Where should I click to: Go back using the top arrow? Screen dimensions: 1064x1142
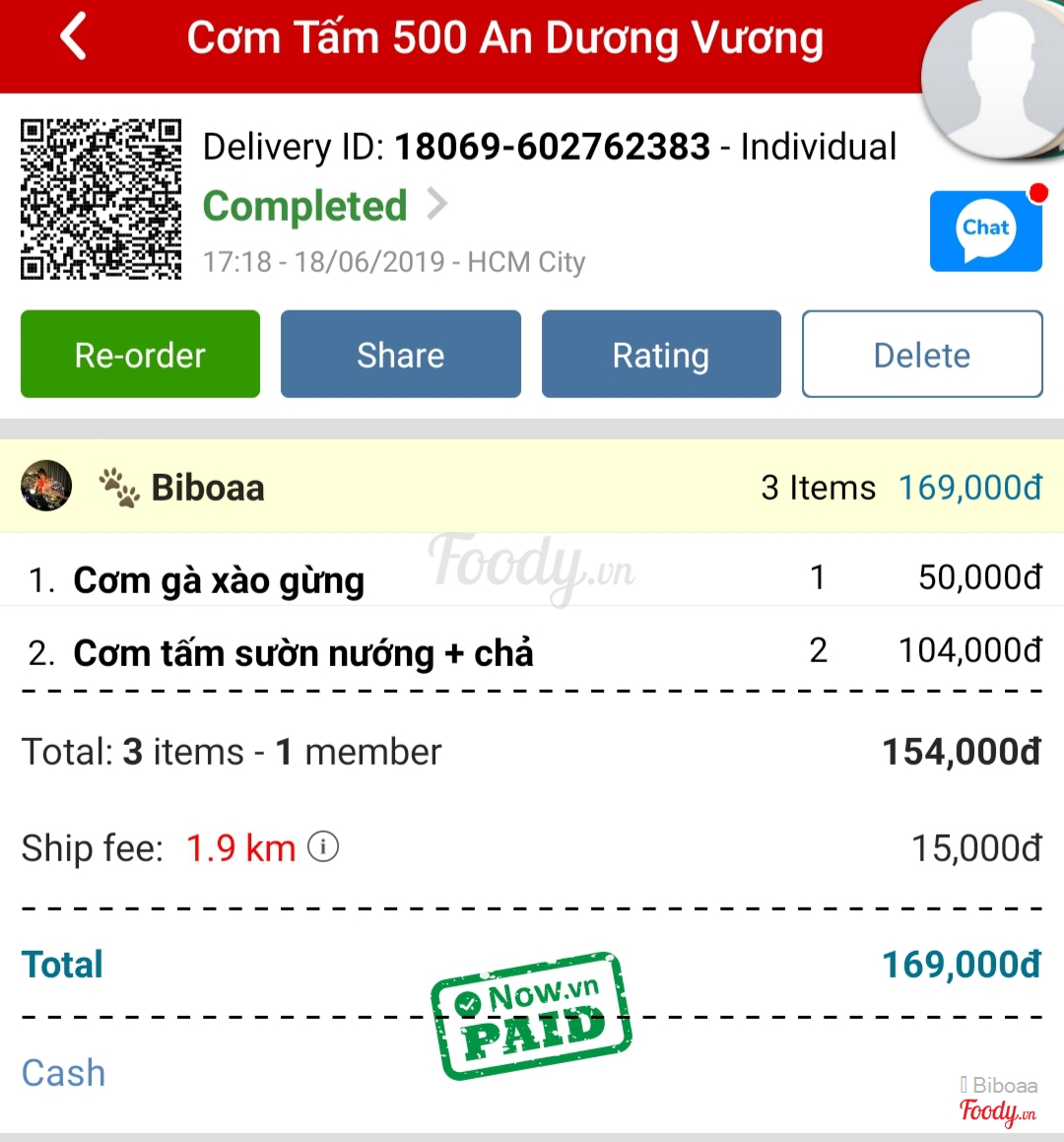[74, 37]
